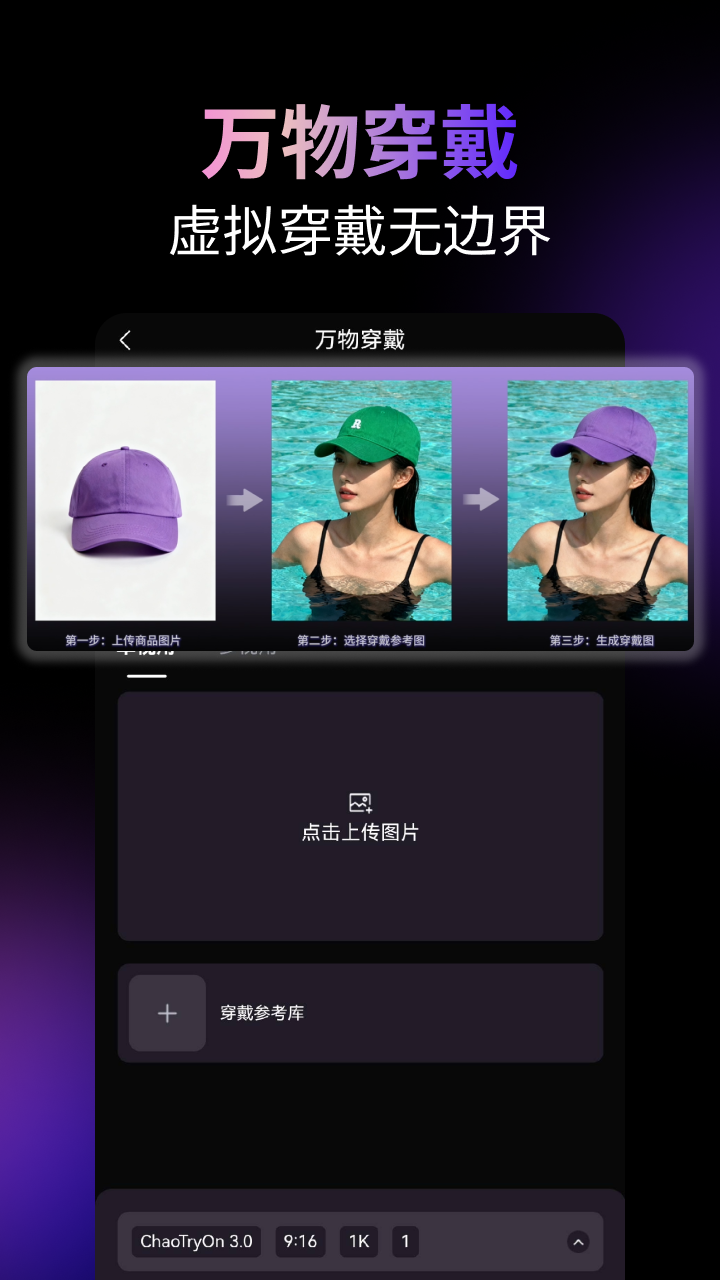Open the 1K resolution selector
This screenshot has width=720, height=1280.
358,1241
